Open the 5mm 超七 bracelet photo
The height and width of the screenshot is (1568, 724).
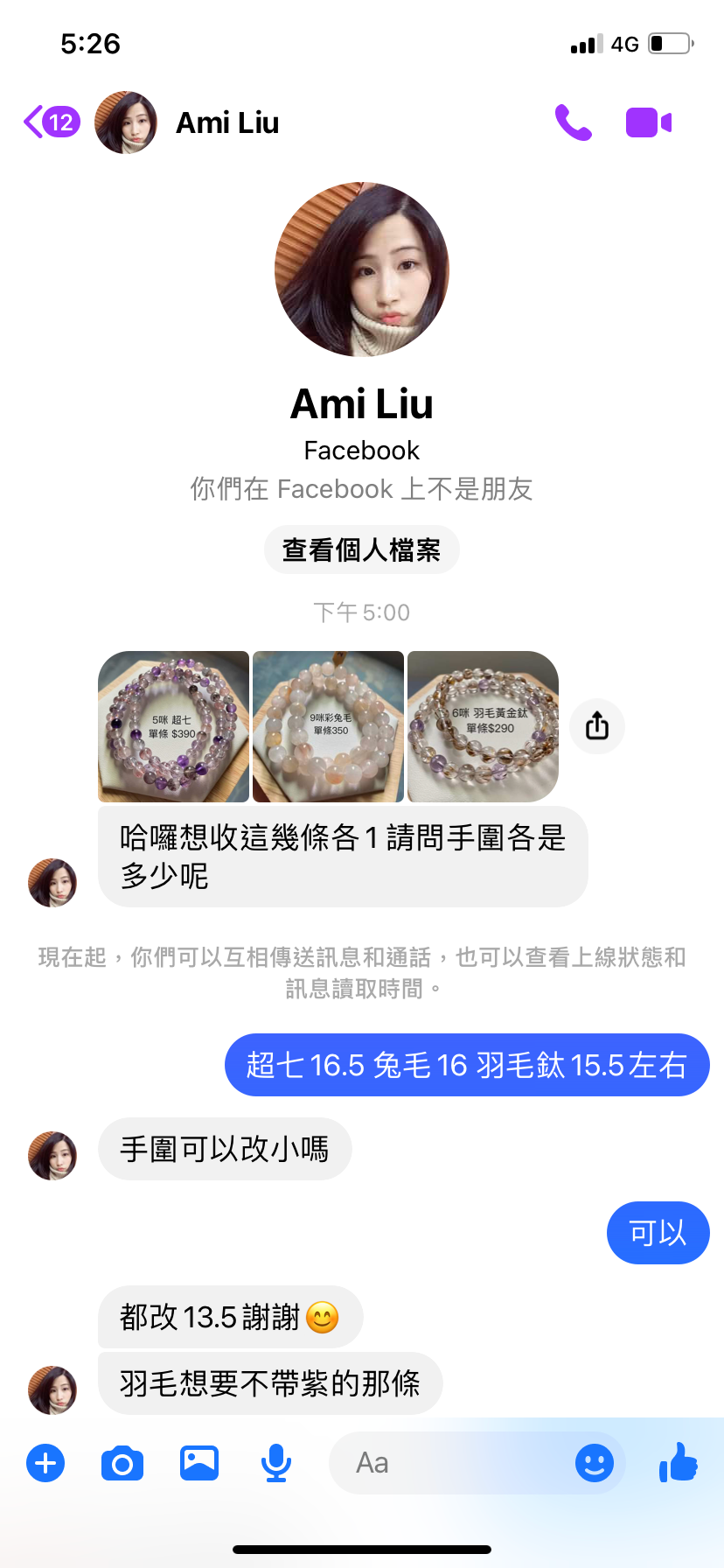(173, 726)
